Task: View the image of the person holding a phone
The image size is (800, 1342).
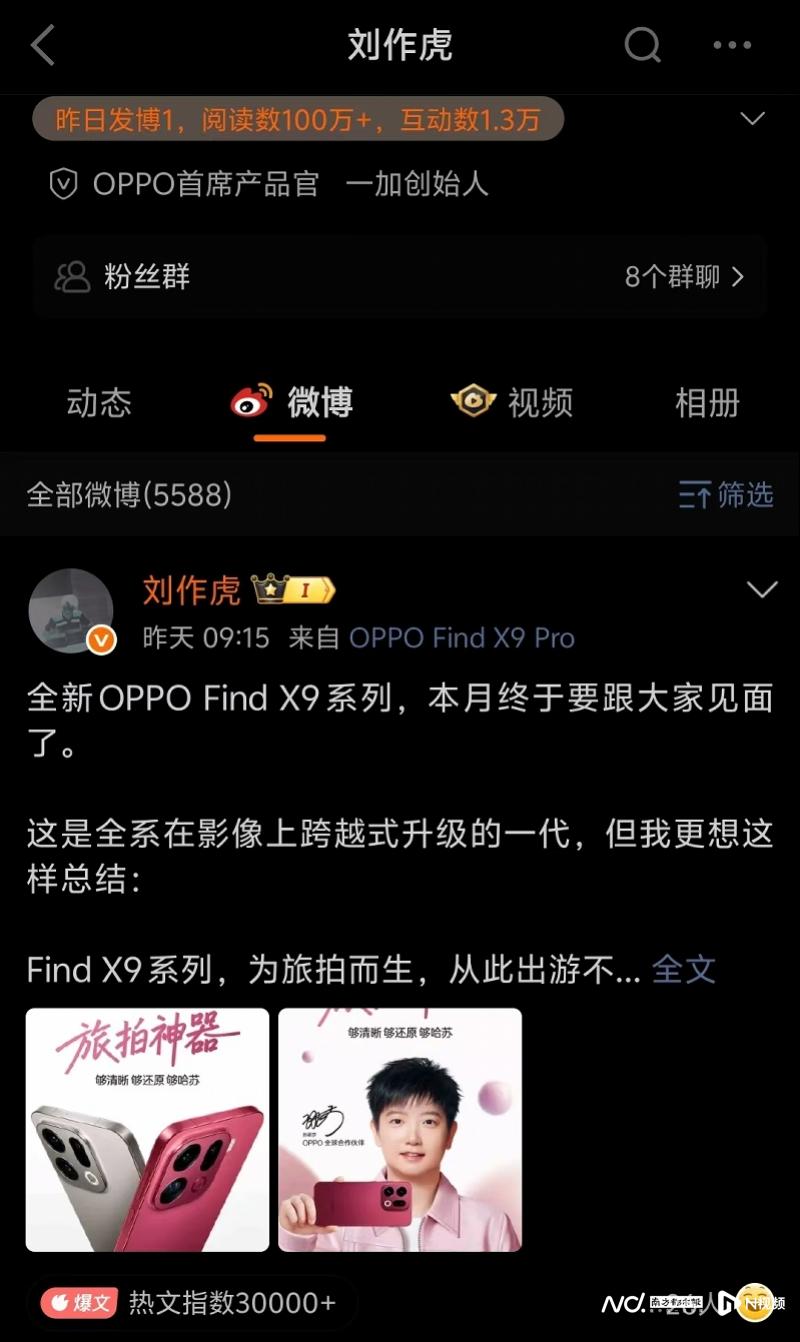Action: pyautogui.click(x=400, y=1129)
